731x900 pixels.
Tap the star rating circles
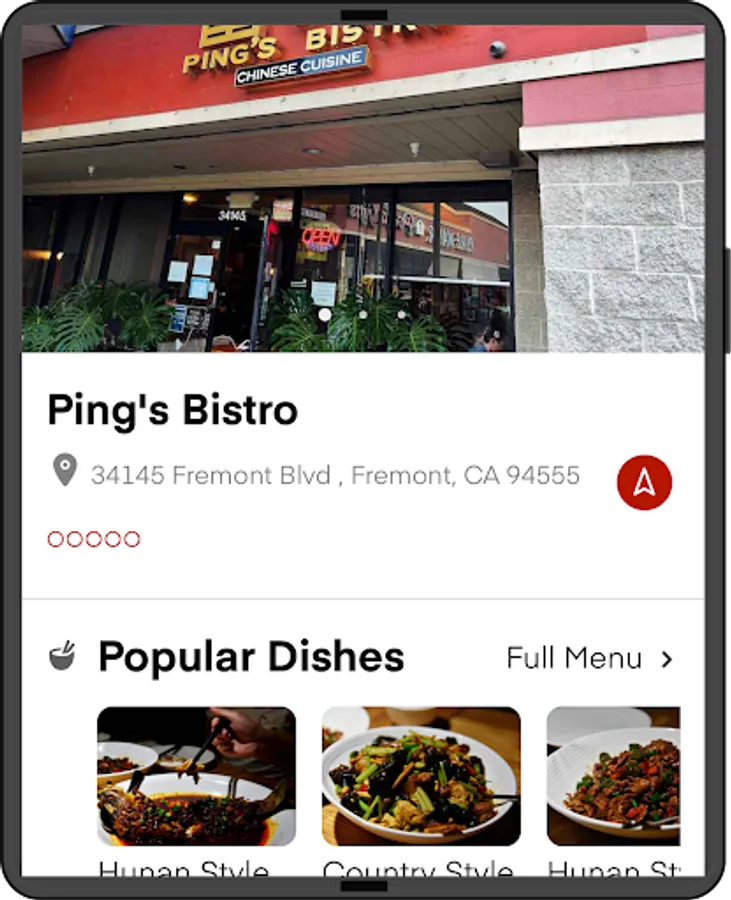94,540
